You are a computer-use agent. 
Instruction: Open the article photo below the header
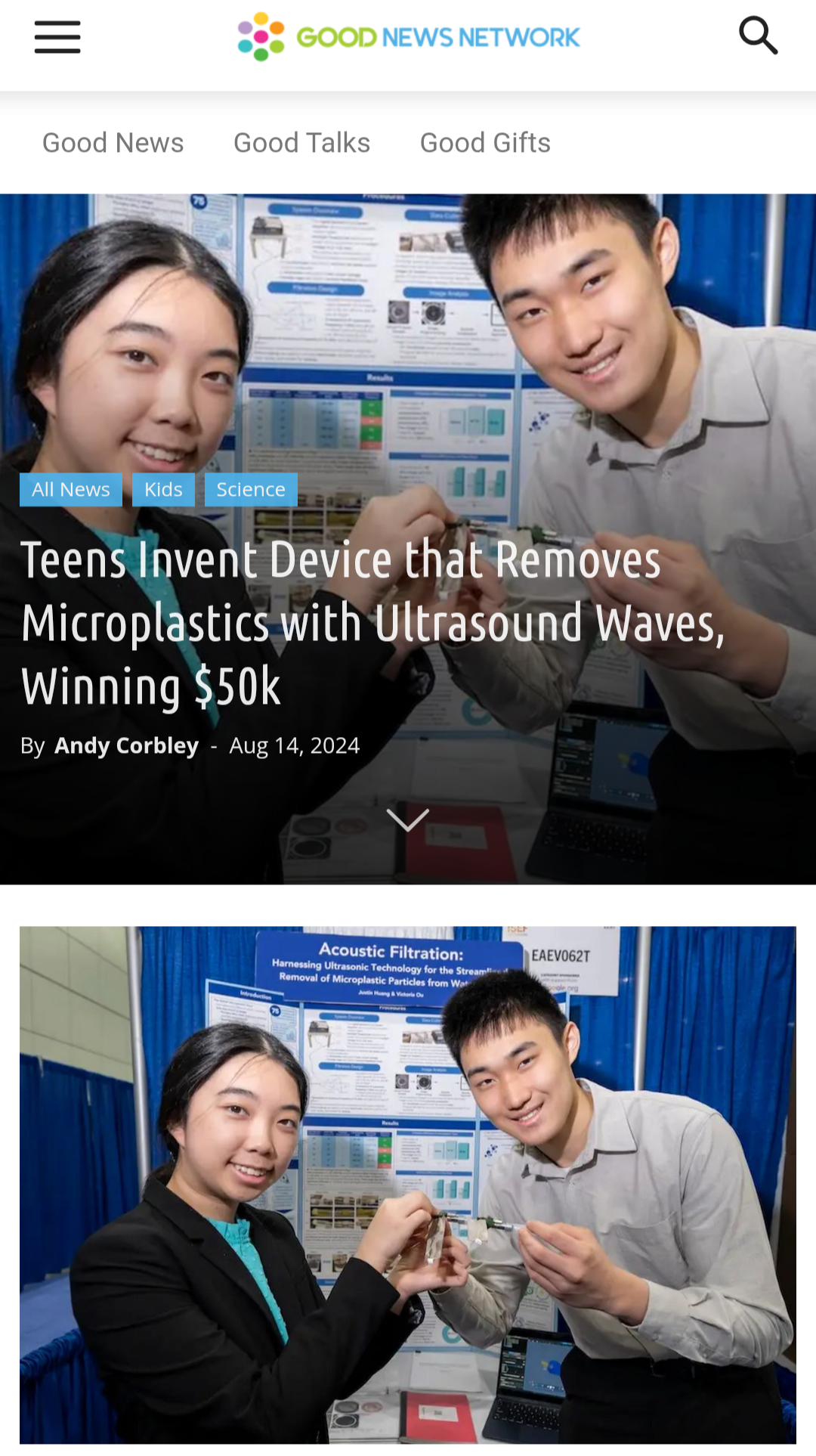tap(408, 1185)
